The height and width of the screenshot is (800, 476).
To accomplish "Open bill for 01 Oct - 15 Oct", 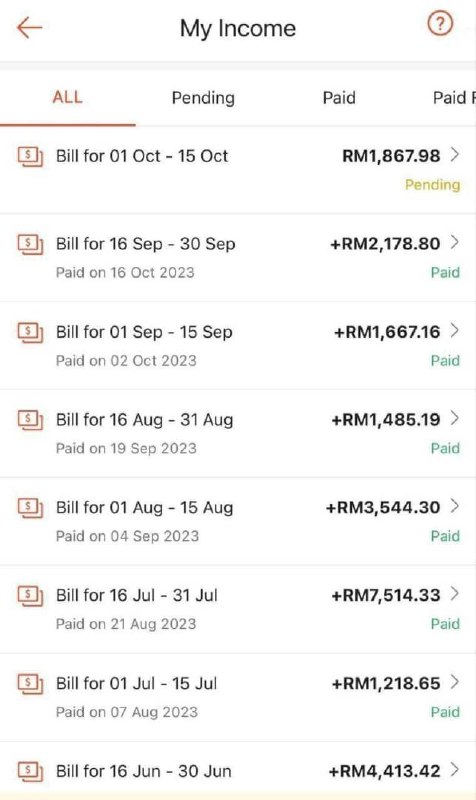I will tap(238, 170).
